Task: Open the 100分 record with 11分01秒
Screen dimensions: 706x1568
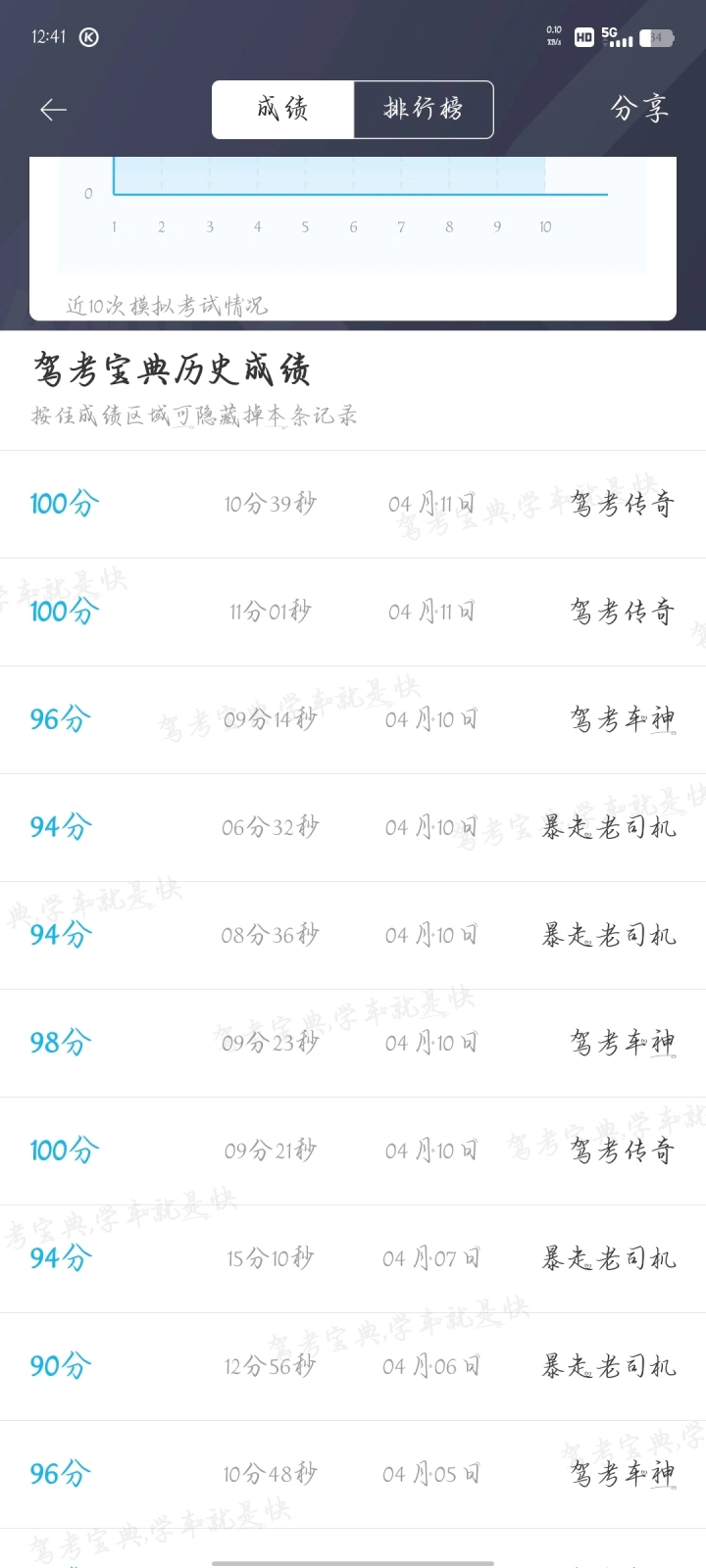Action: (353, 612)
